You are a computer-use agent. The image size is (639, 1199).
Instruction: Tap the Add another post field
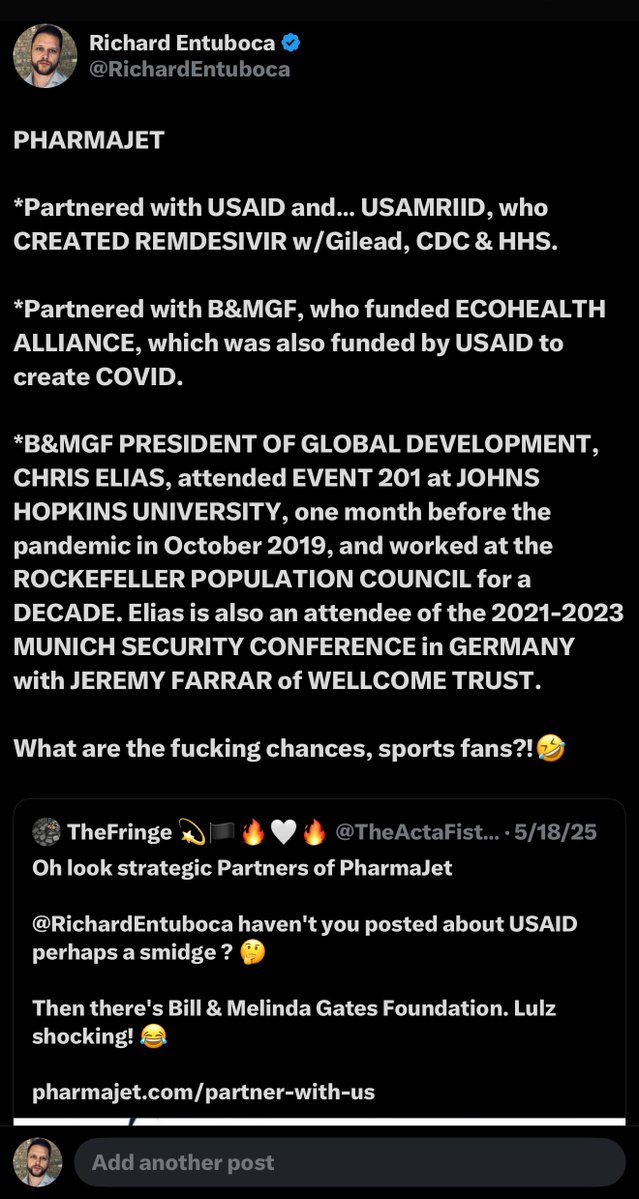(x=350, y=1163)
